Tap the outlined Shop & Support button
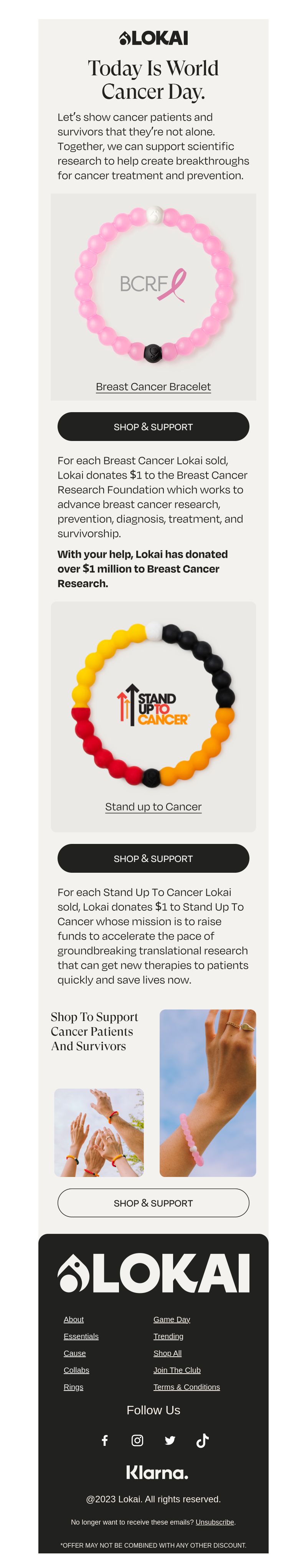The image size is (307, 1568). [153, 1203]
